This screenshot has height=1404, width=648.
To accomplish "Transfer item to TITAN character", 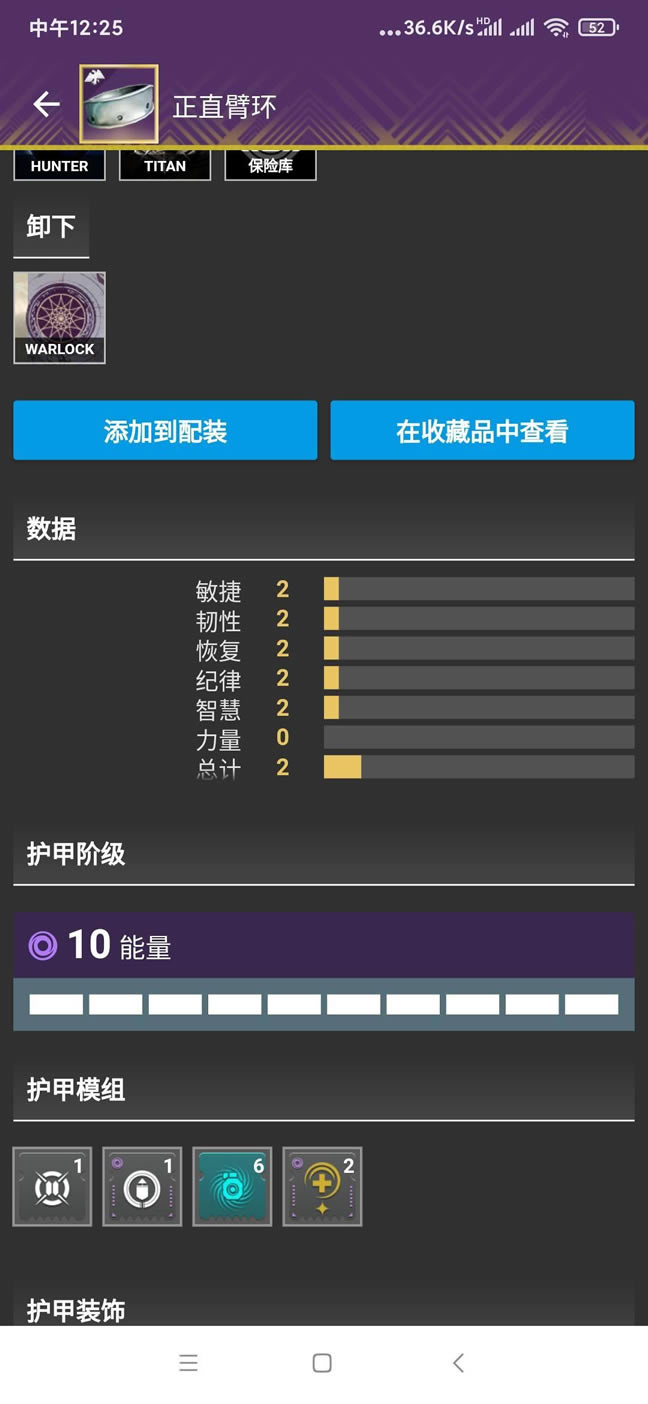I will pyautogui.click(x=165, y=166).
